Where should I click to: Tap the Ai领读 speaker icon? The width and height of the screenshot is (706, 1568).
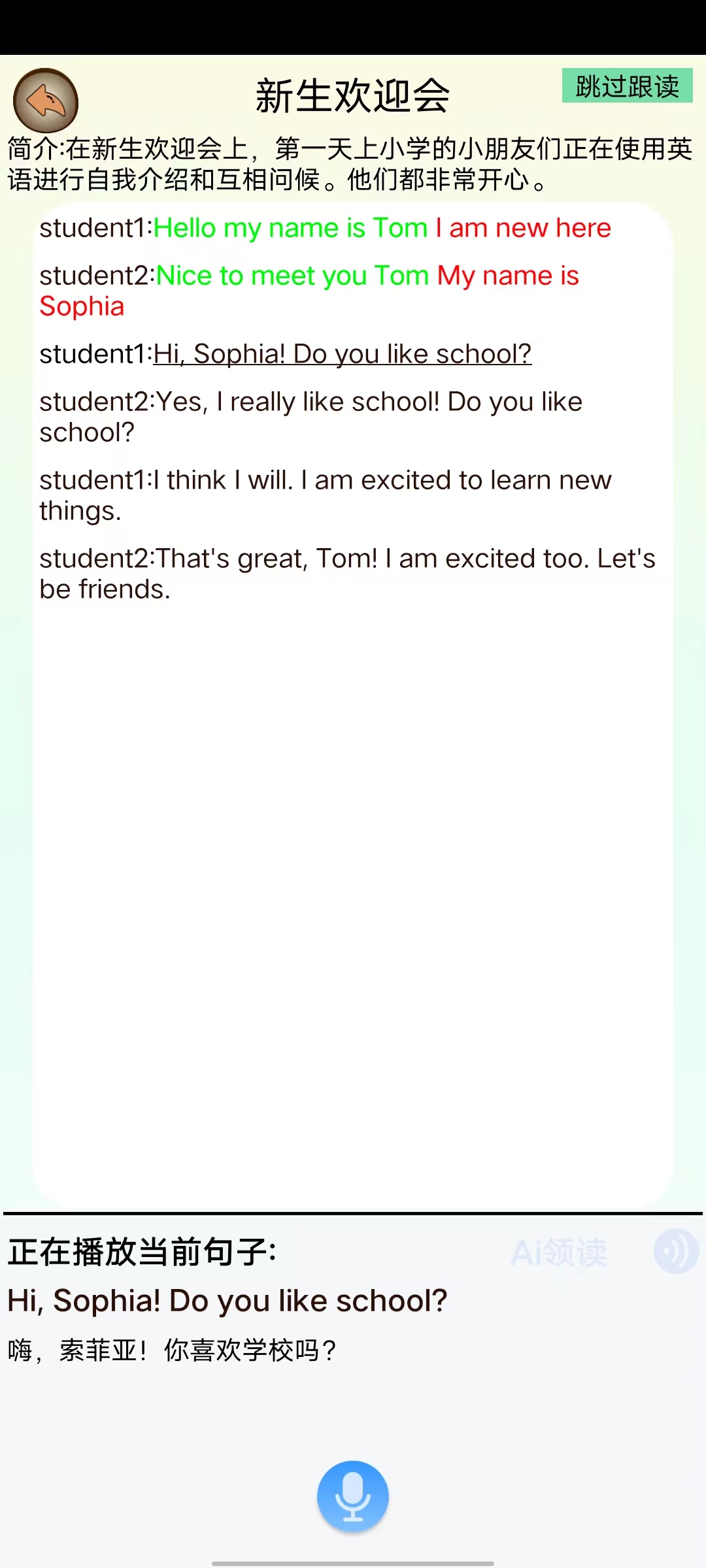pyautogui.click(x=676, y=1251)
